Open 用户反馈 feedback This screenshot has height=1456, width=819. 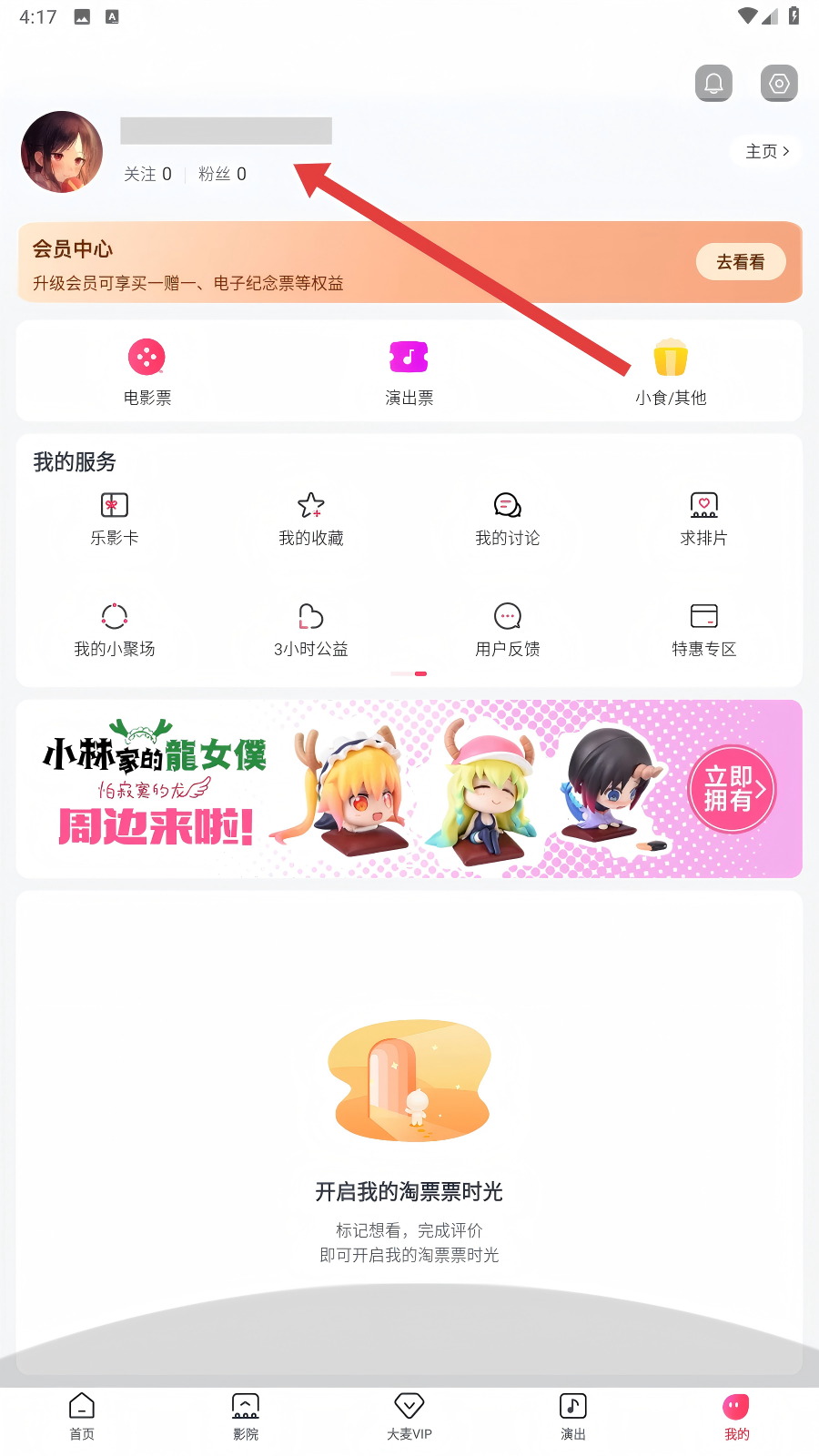pyautogui.click(x=508, y=630)
